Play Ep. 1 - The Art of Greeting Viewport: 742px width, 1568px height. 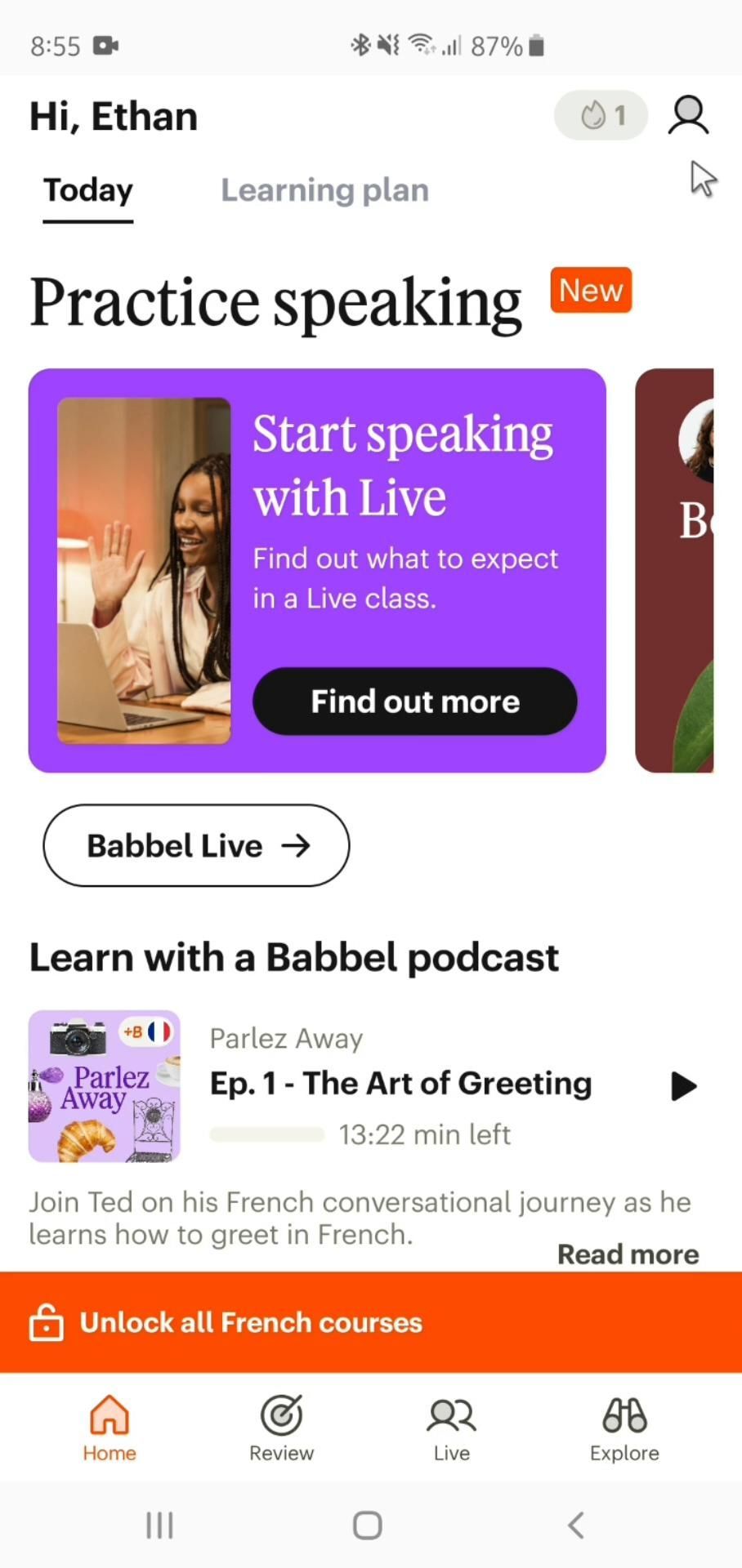click(x=682, y=1086)
